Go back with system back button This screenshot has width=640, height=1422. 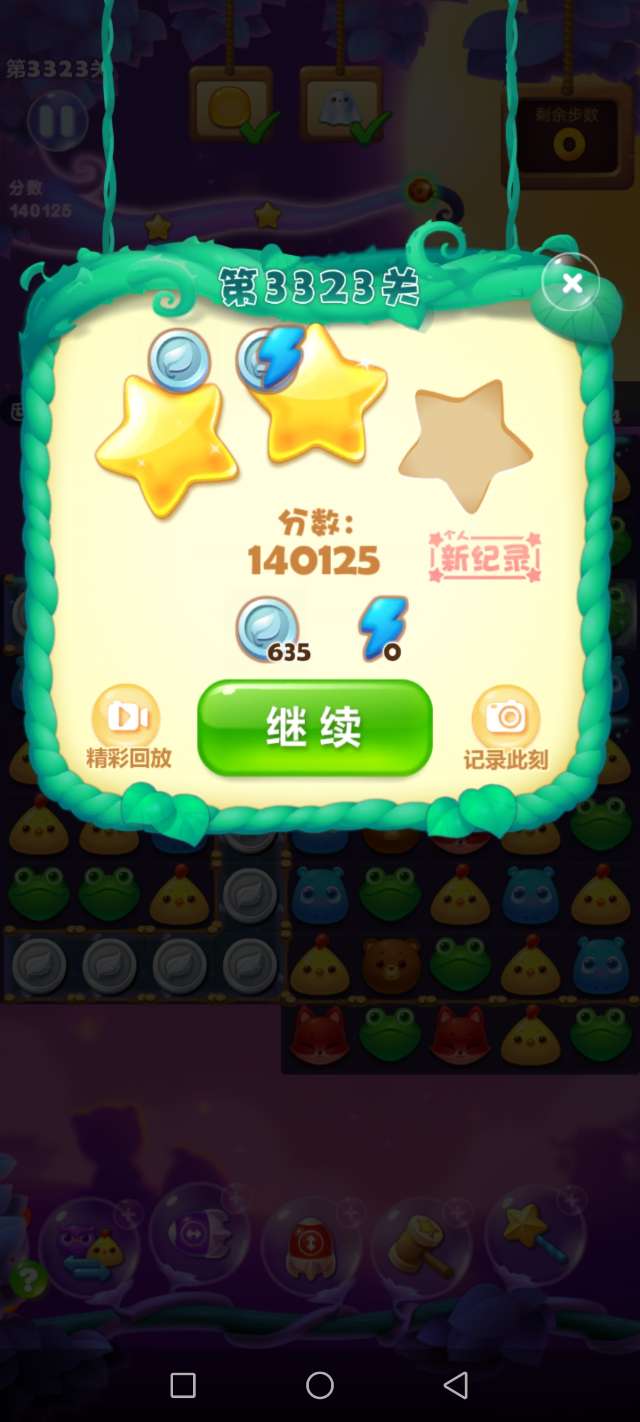click(456, 1384)
